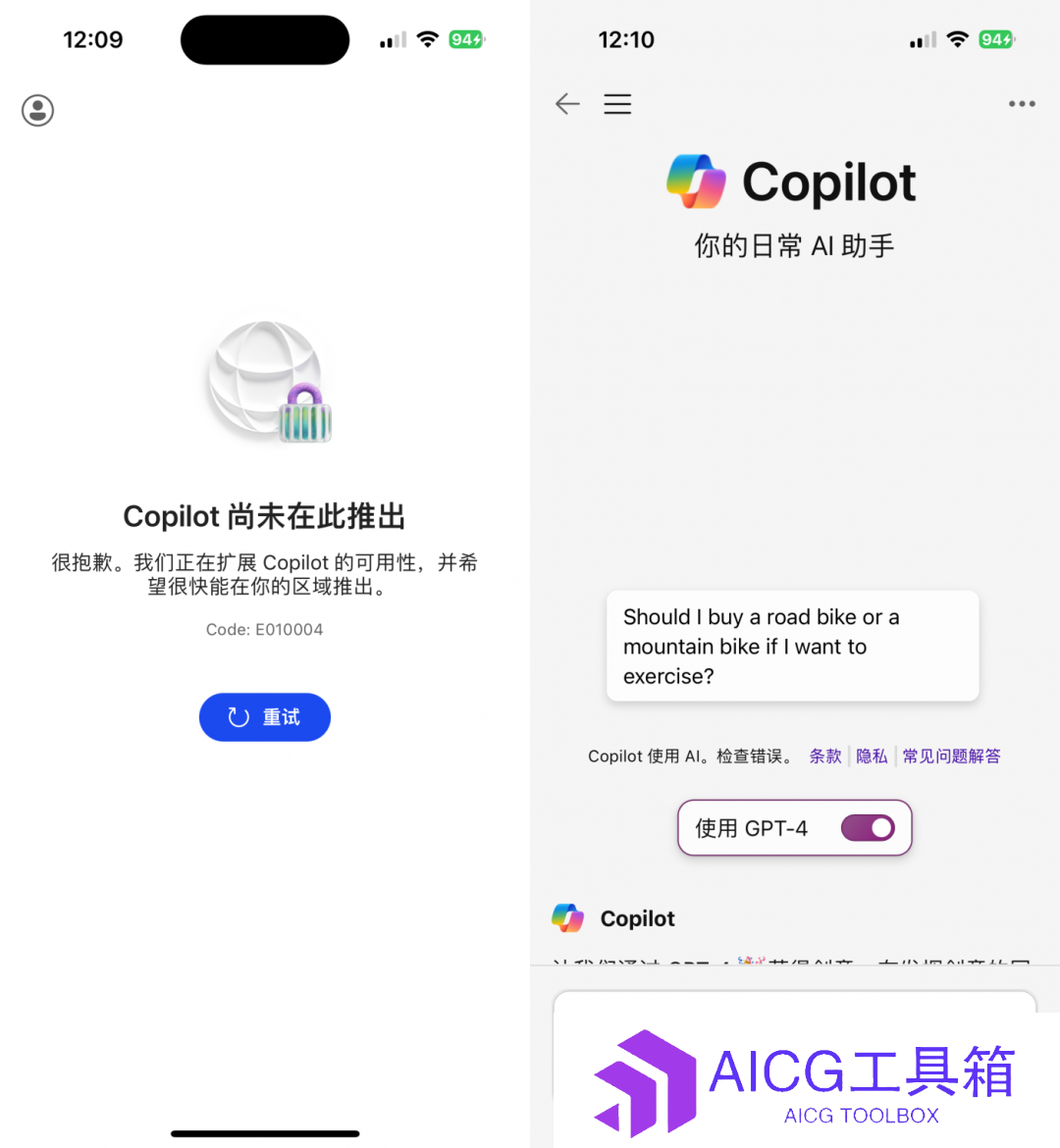
Task: Open the profile account icon
Action: tap(38, 110)
